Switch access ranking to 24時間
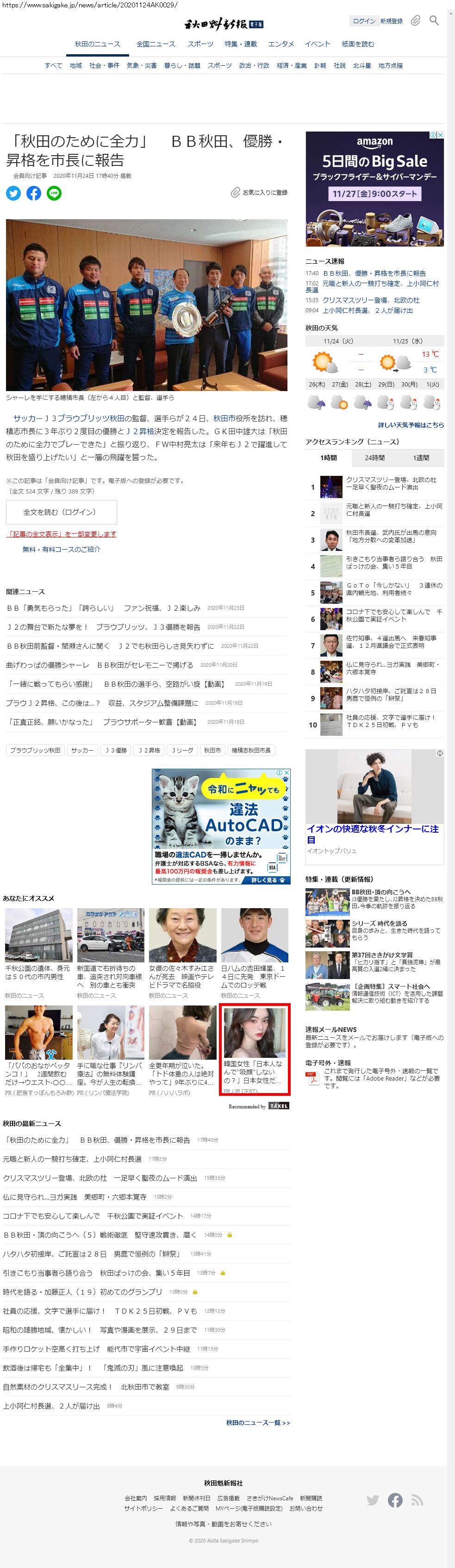 point(375,458)
